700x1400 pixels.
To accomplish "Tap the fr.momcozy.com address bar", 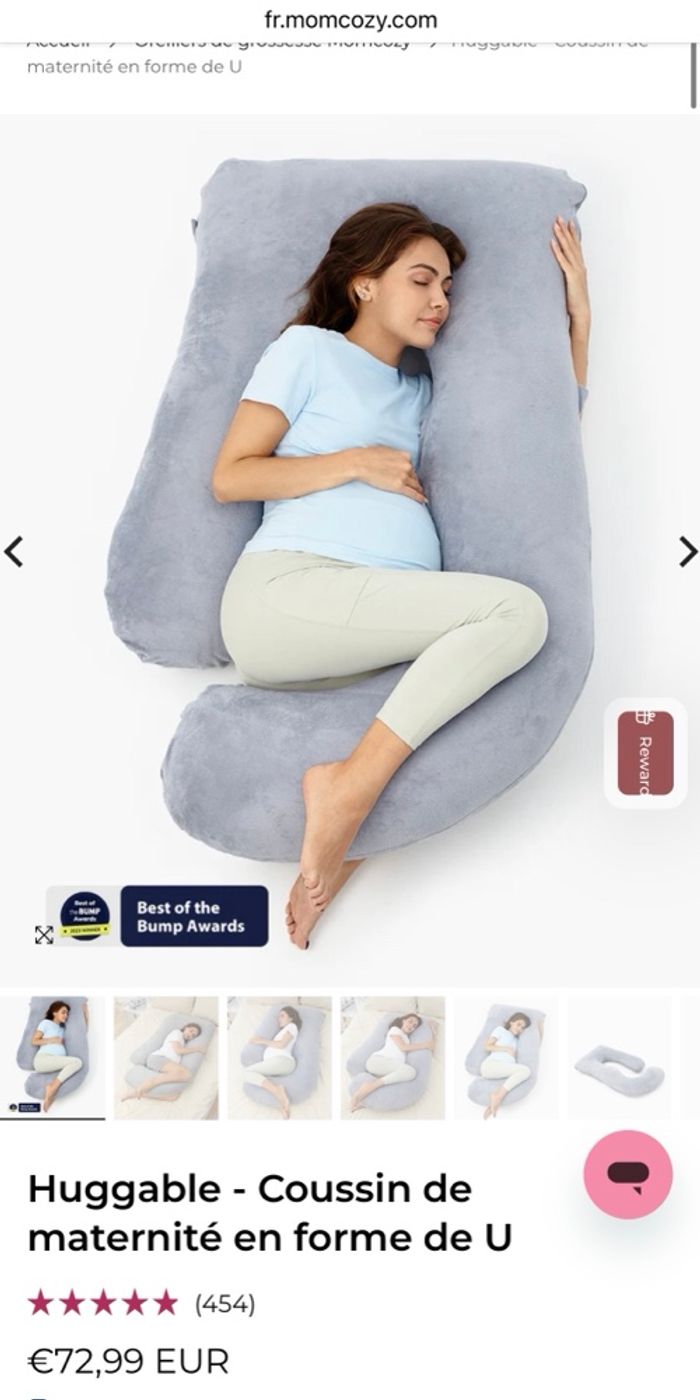I will pos(350,20).
